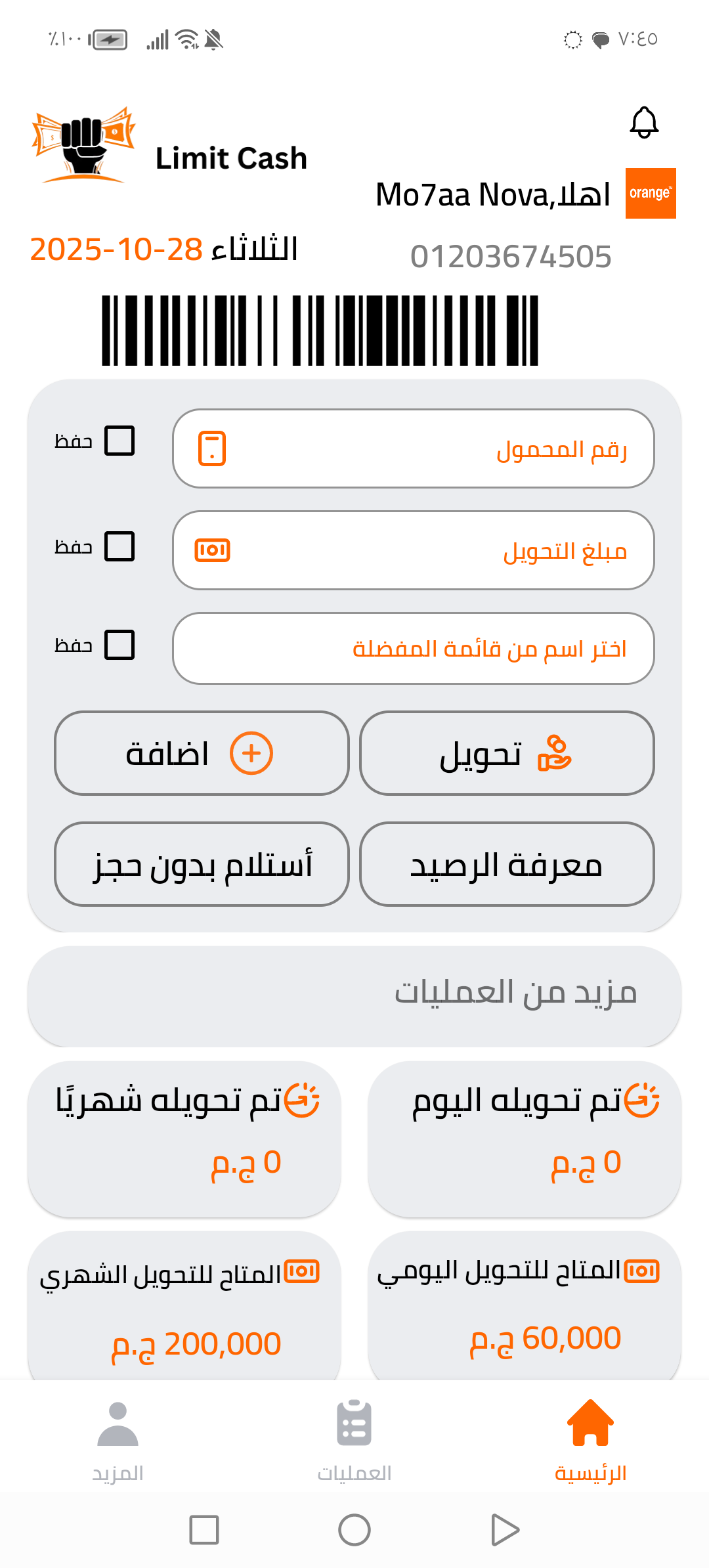Screen dimensions: 709x1568
Task: Click the Orange operator logo
Action: [651, 194]
